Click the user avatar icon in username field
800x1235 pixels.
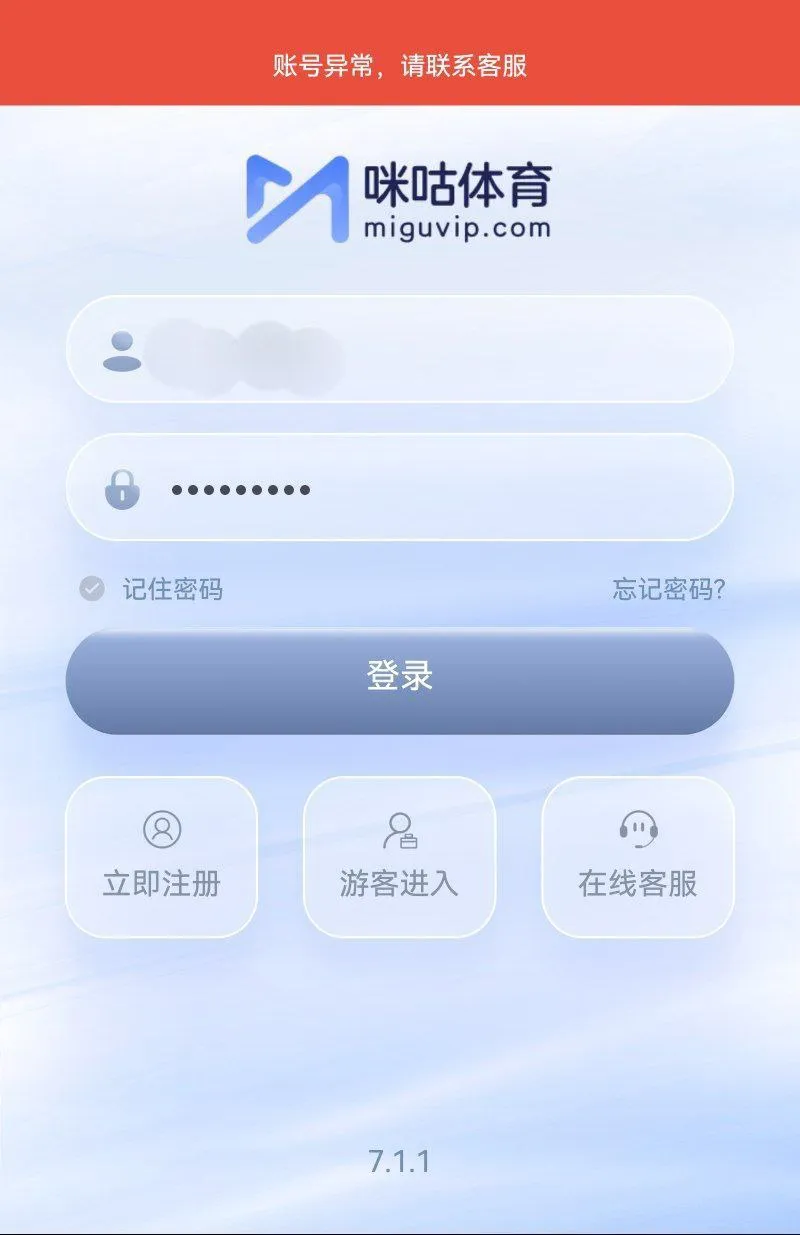click(120, 352)
